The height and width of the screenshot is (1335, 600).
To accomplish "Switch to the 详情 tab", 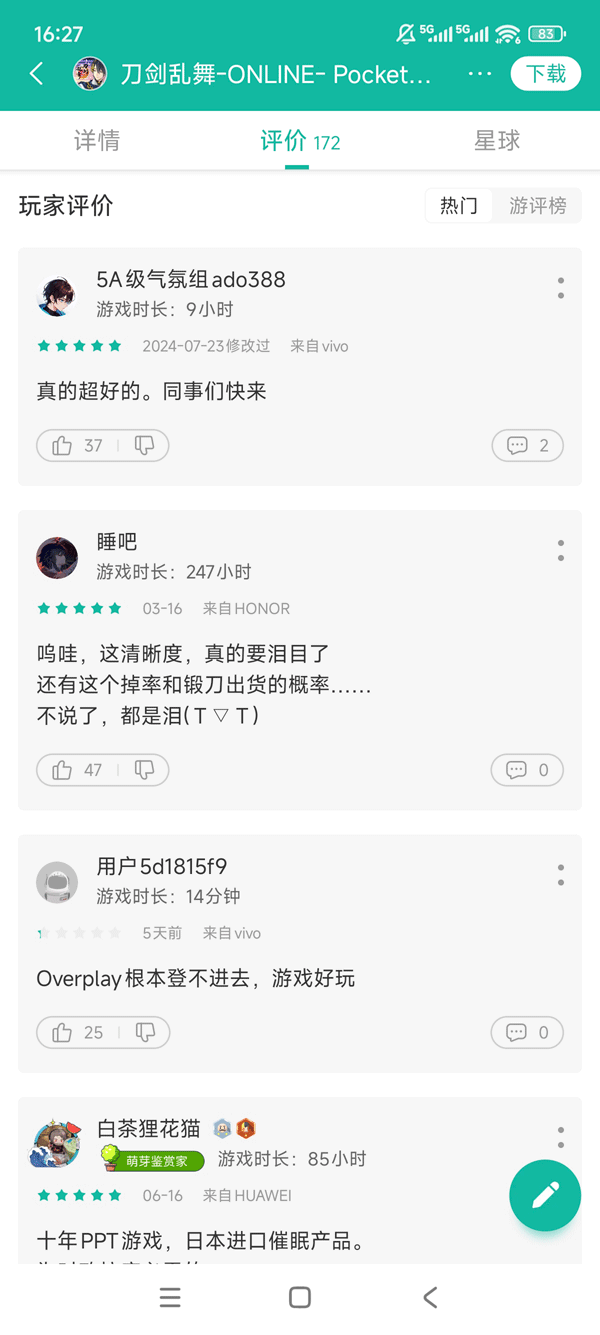I will pyautogui.click(x=97, y=141).
